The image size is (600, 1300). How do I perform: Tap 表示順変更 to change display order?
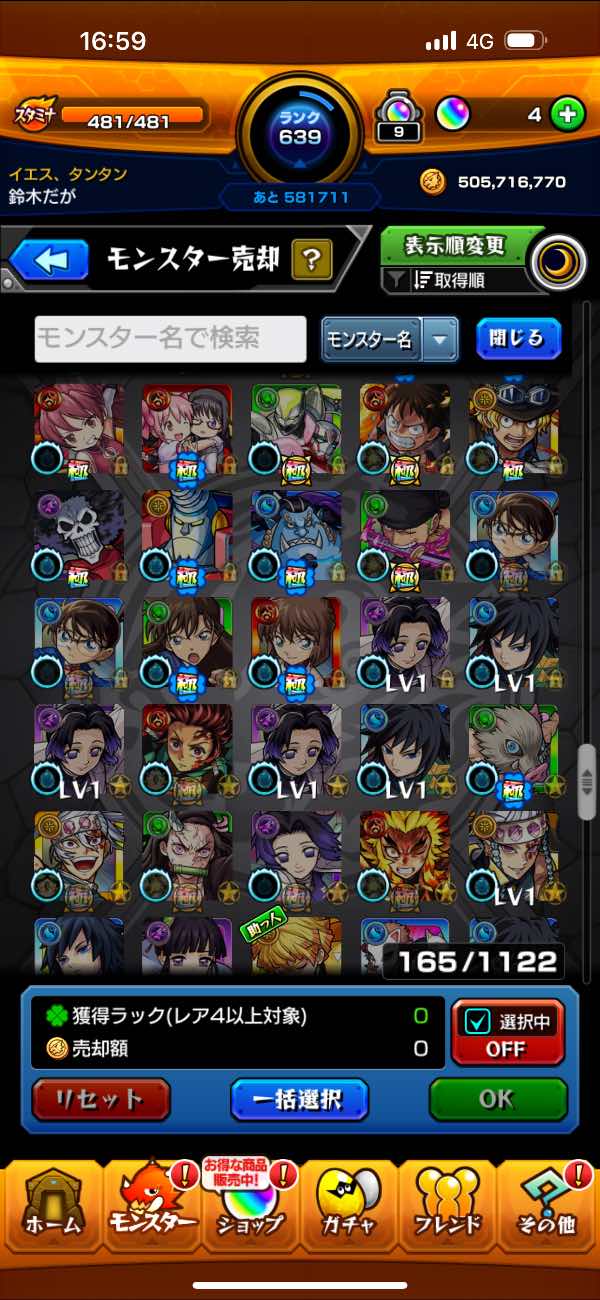(454, 244)
